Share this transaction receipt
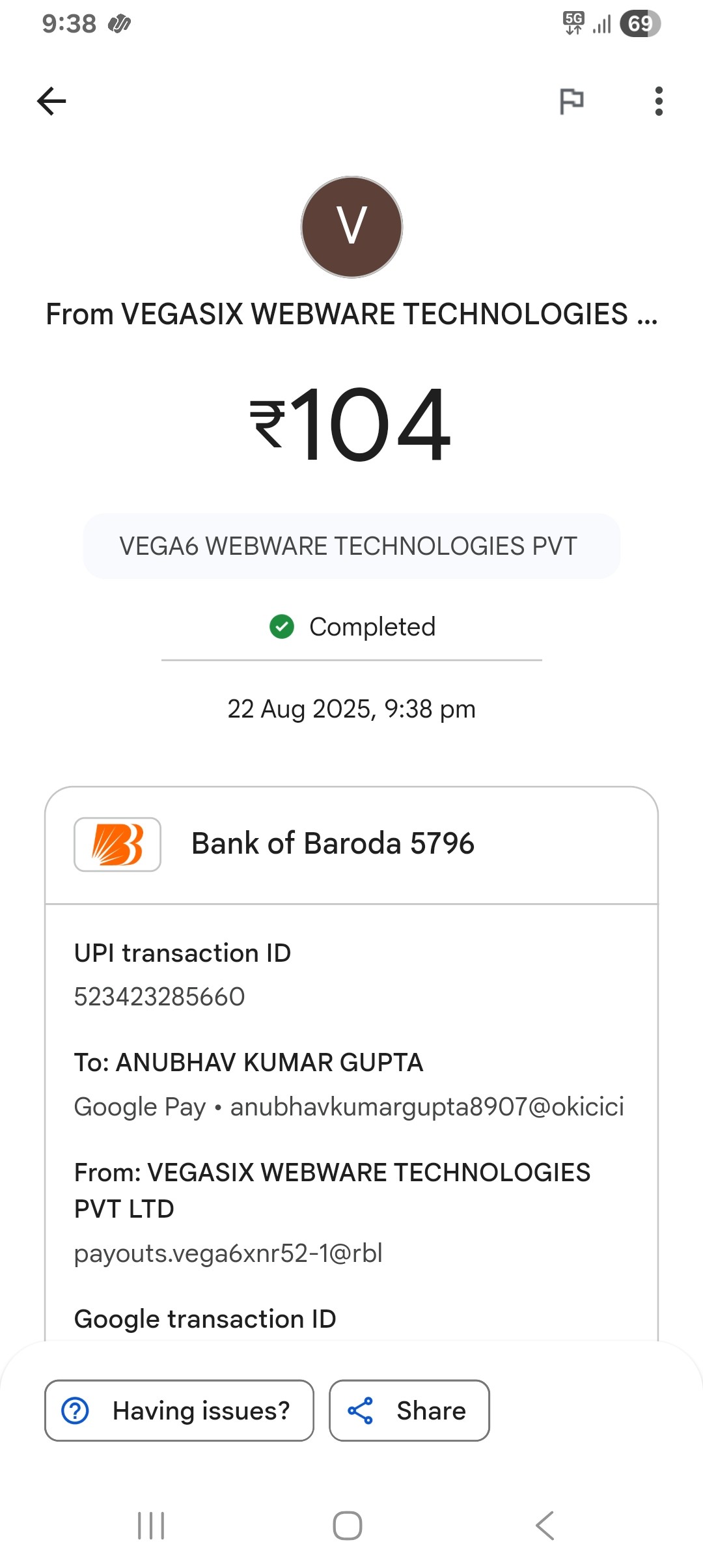 point(409,1410)
